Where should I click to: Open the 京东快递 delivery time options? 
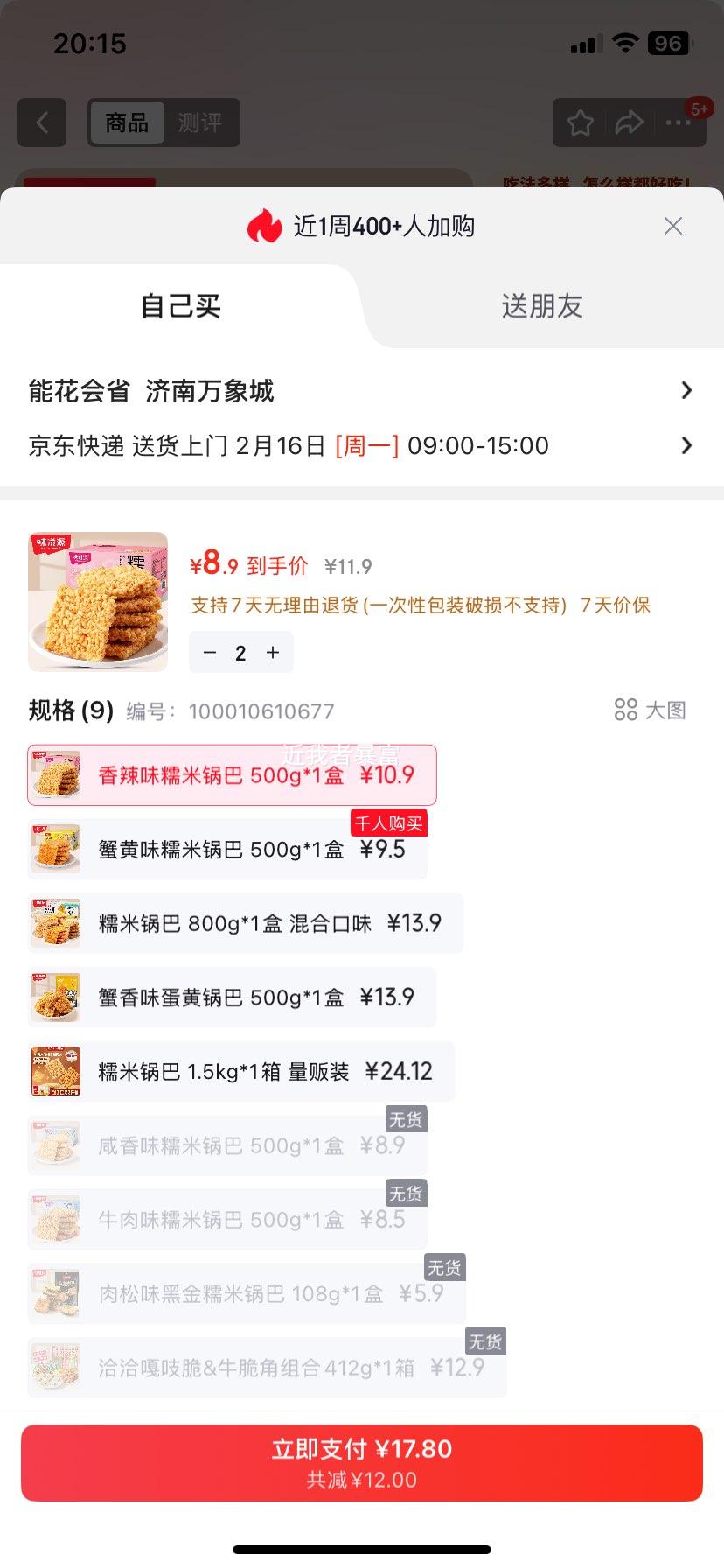tap(360, 446)
